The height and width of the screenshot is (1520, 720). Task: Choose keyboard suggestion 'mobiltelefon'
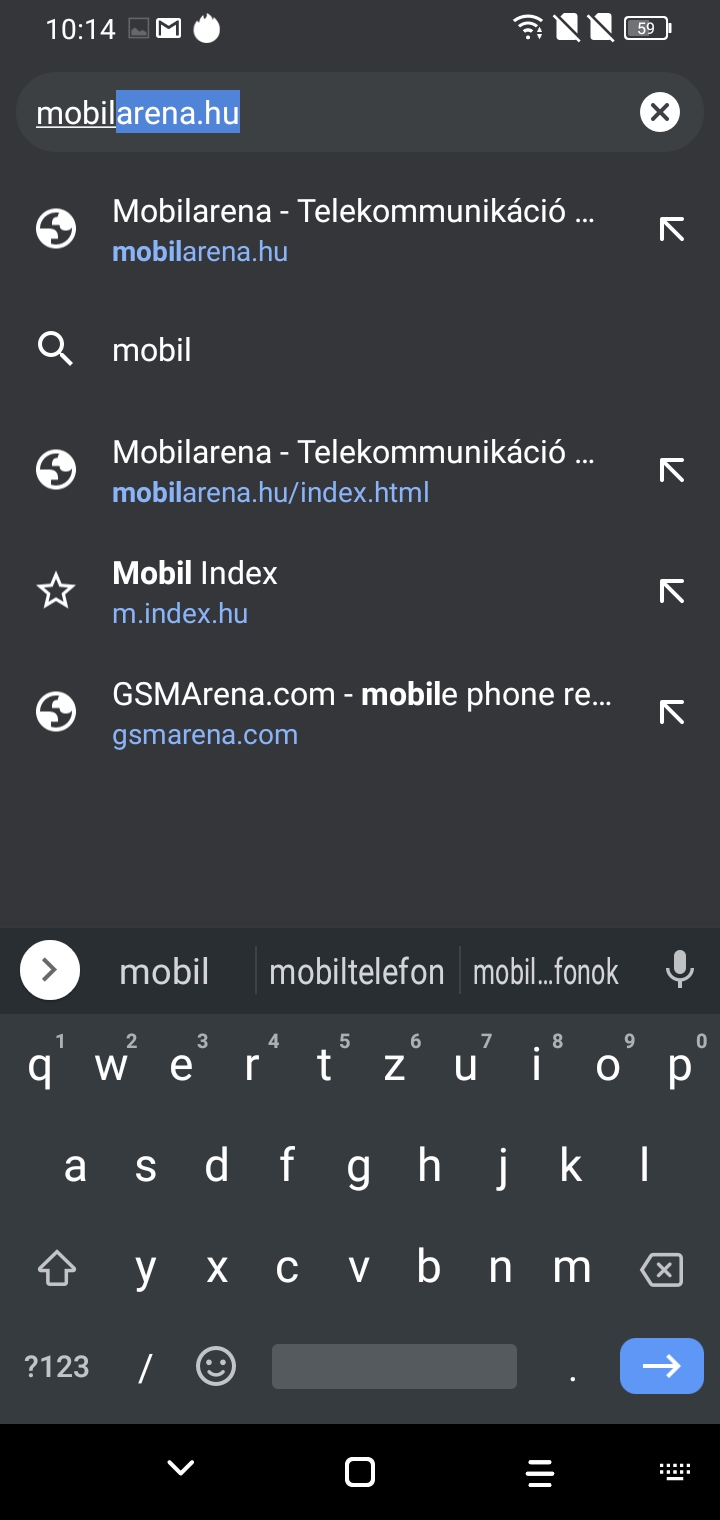[357, 972]
